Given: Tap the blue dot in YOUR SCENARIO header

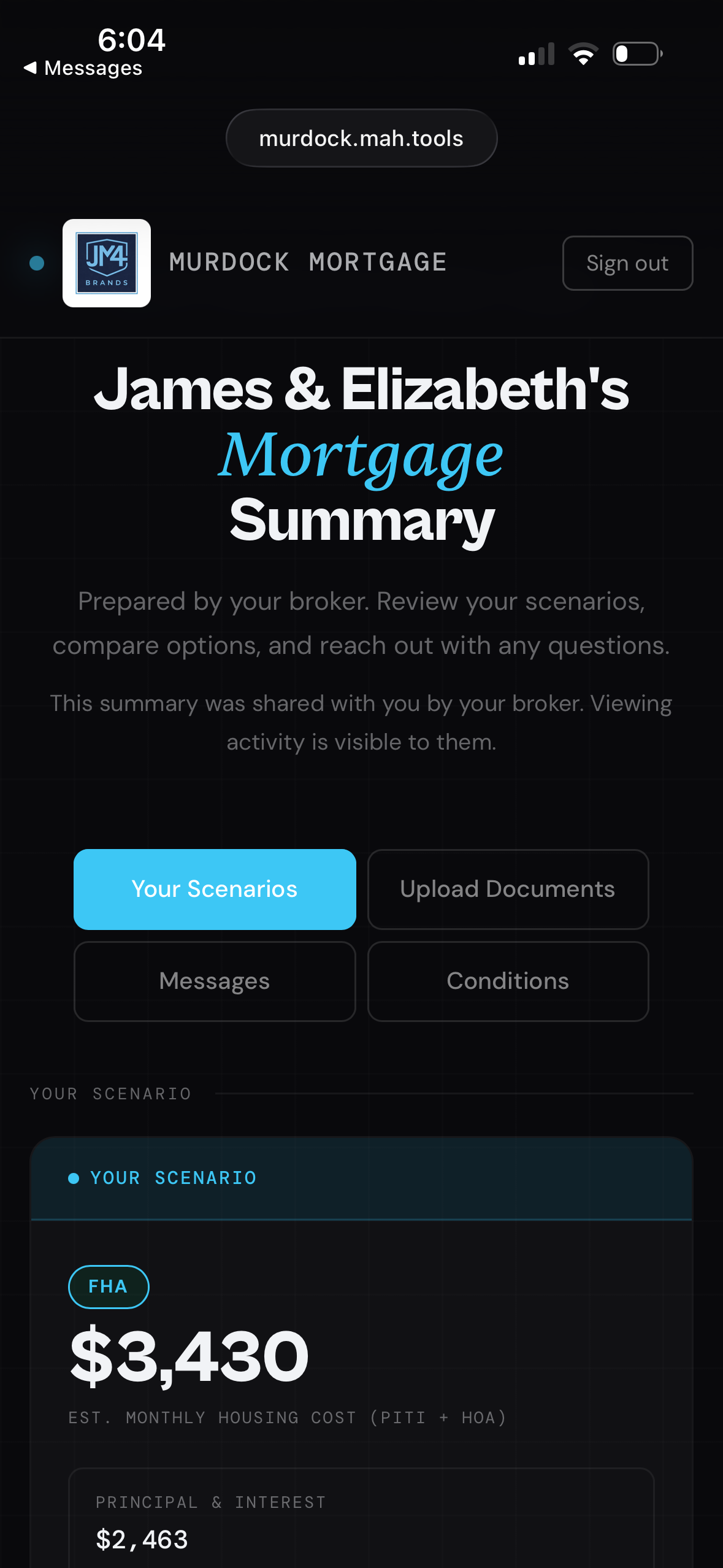Looking at the screenshot, I should click(74, 1177).
